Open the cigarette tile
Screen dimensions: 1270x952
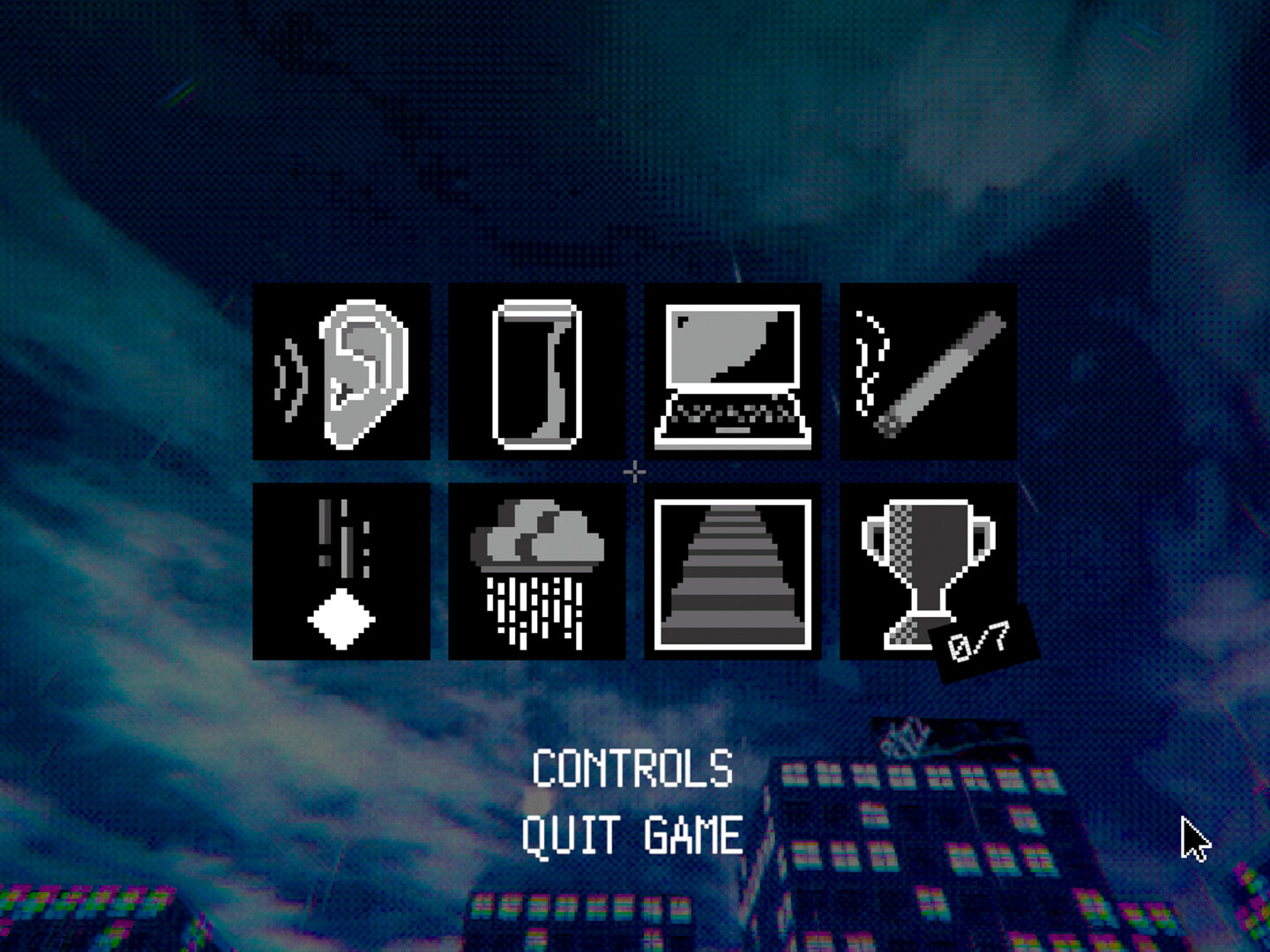pos(929,372)
